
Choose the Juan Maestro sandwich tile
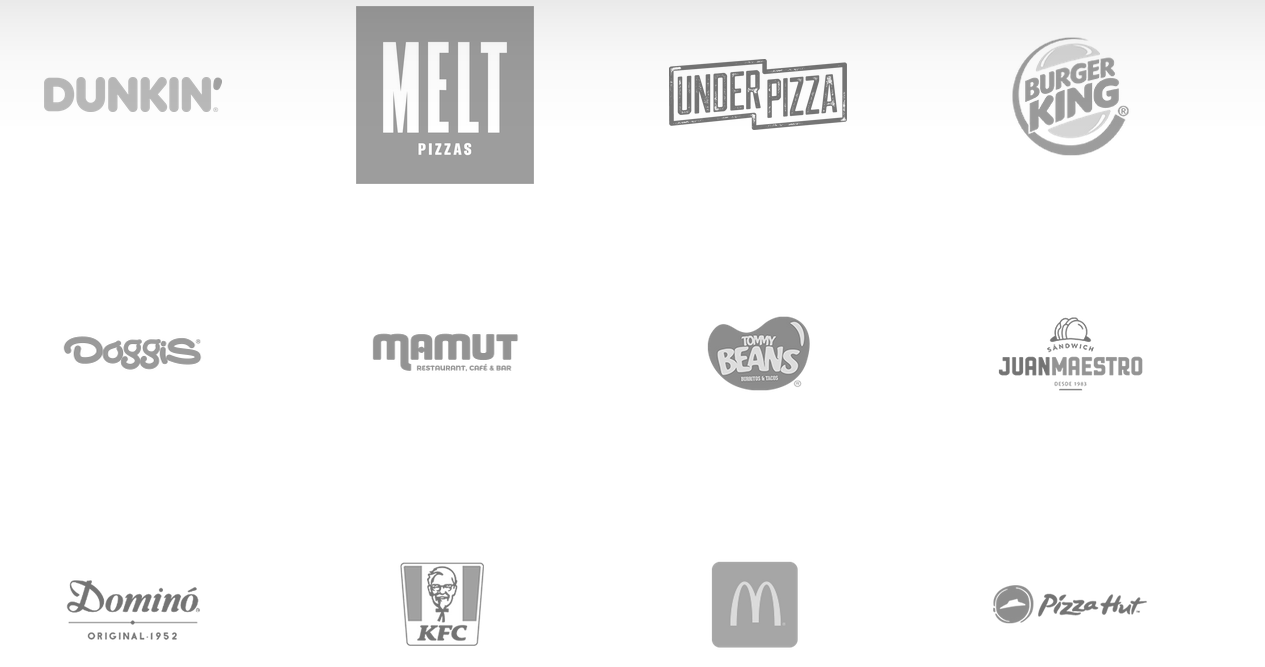[x=1069, y=354]
